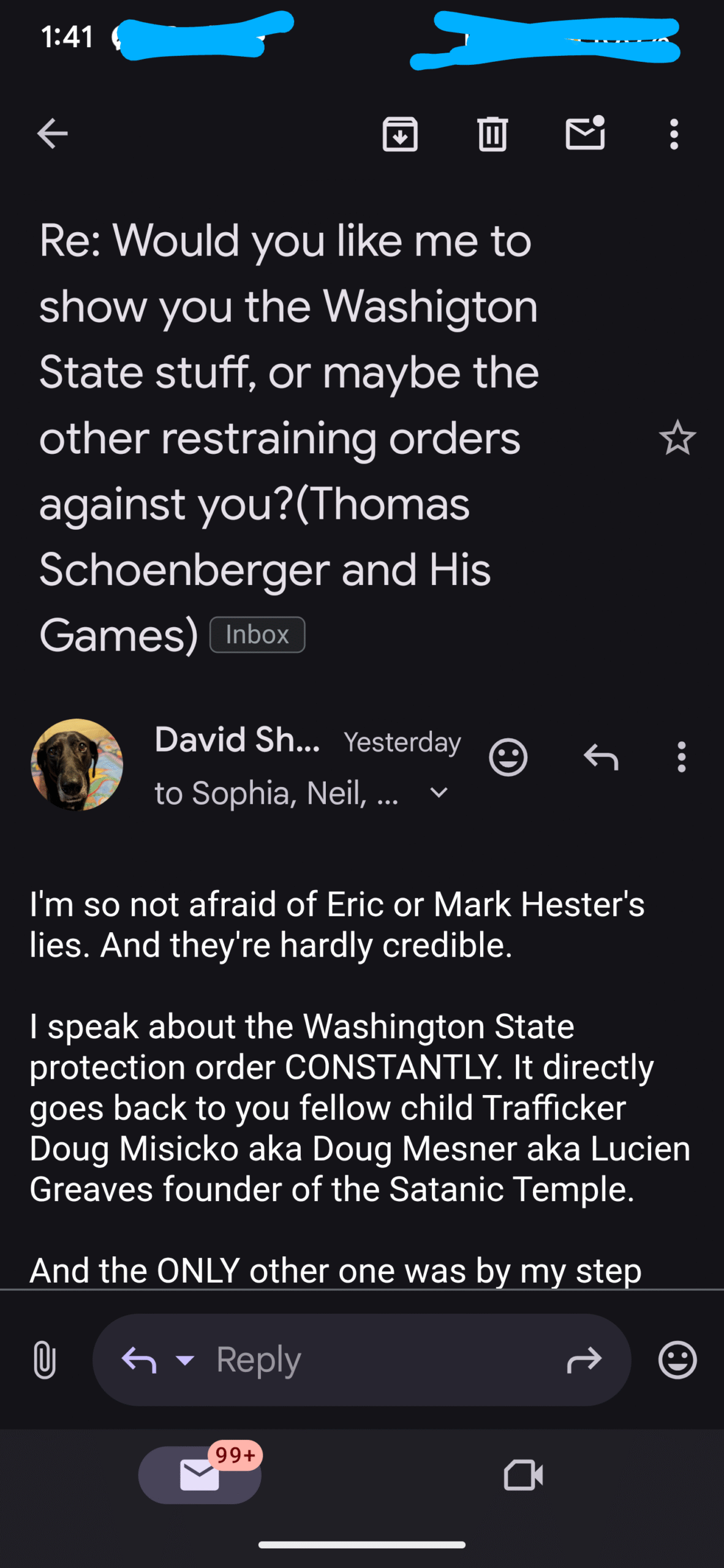
Task: Delete this email with the trash icon
Action: (492, 134)
